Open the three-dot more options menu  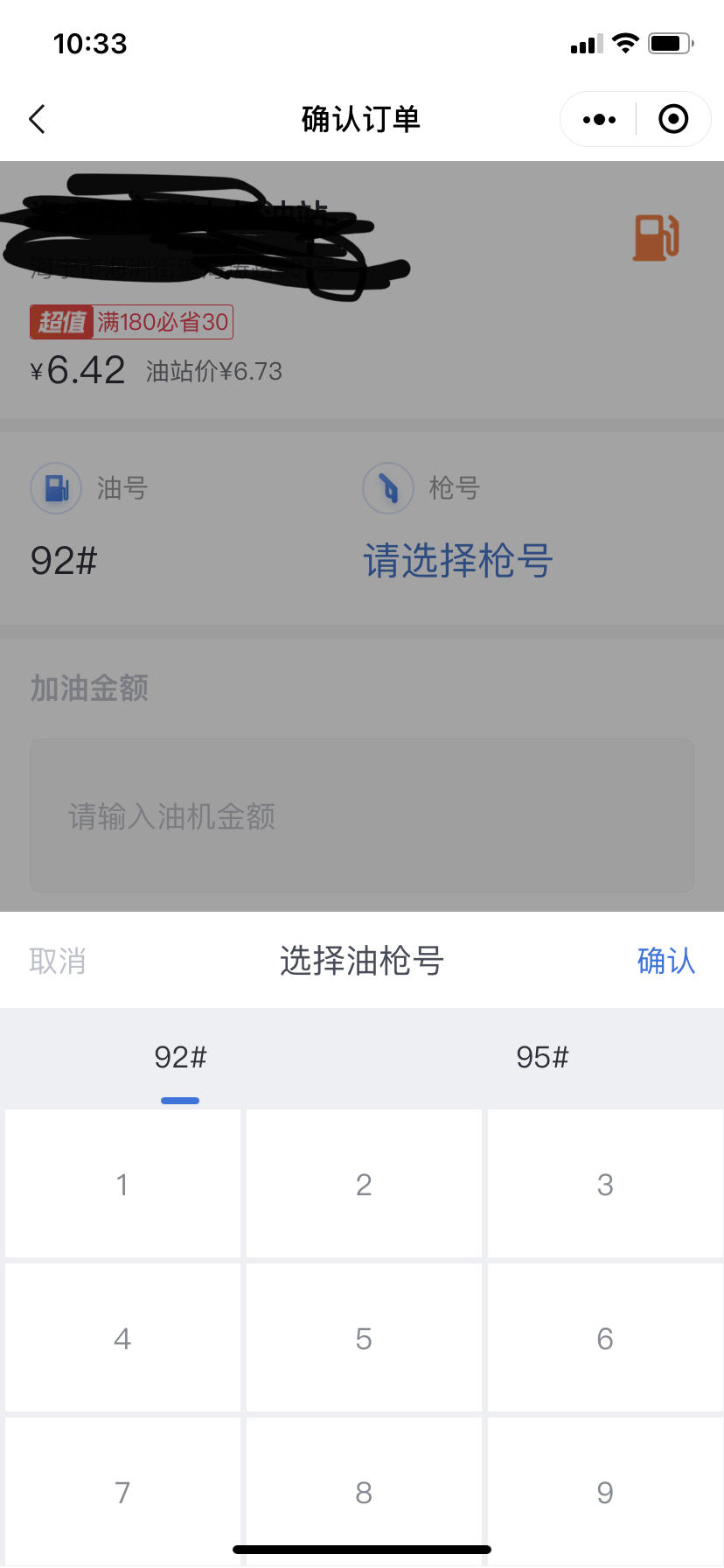[x=598, y=119]
